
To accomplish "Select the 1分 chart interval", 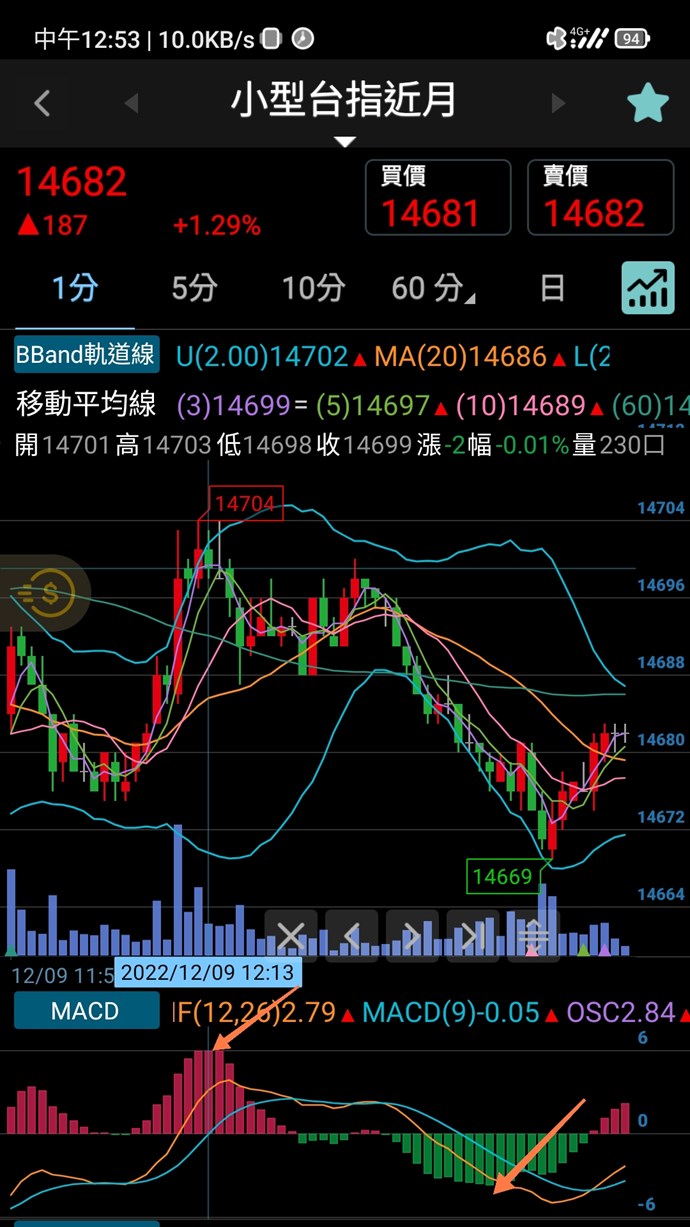I will pyautogui.click(x=75, y=289).
